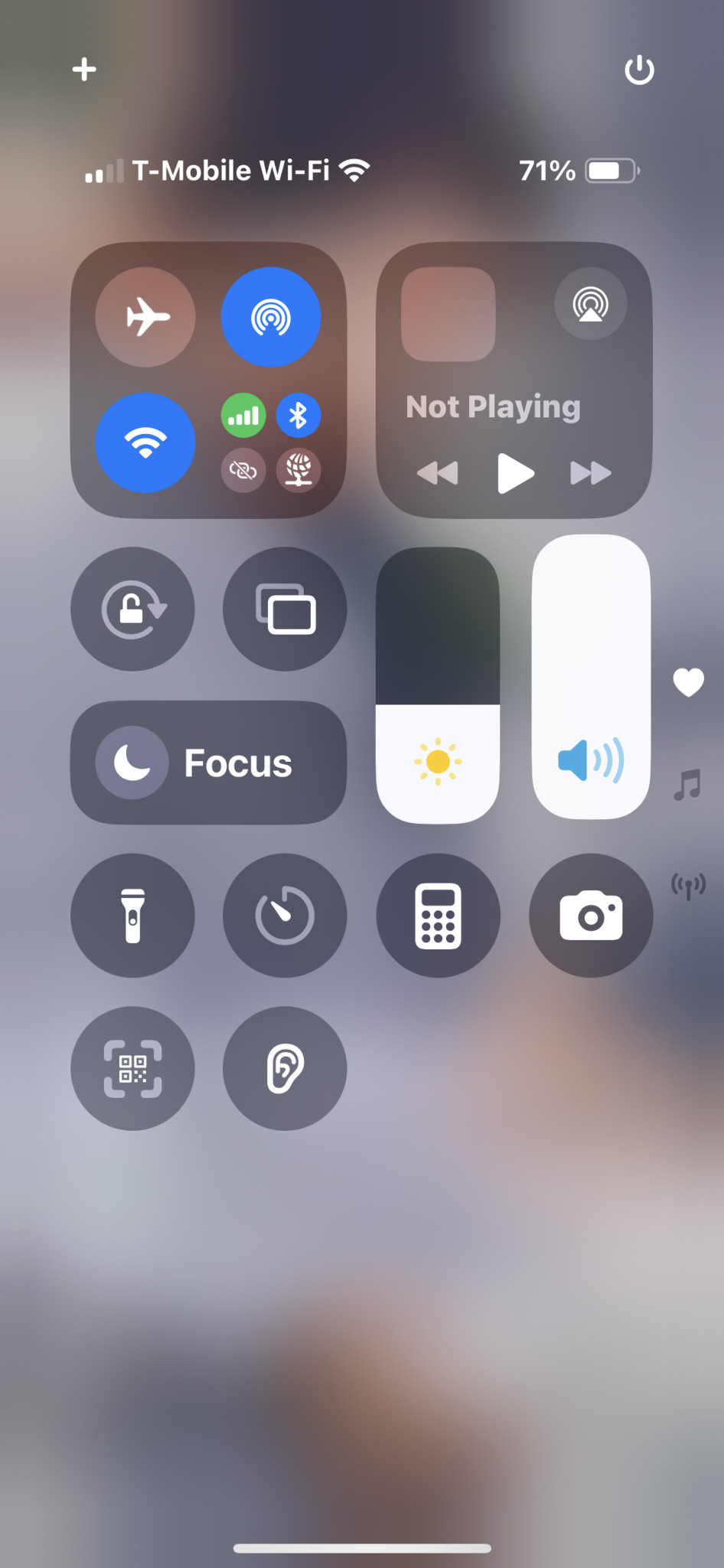
Task: Tap the plus icon to add controls
Action: (84, 70)
